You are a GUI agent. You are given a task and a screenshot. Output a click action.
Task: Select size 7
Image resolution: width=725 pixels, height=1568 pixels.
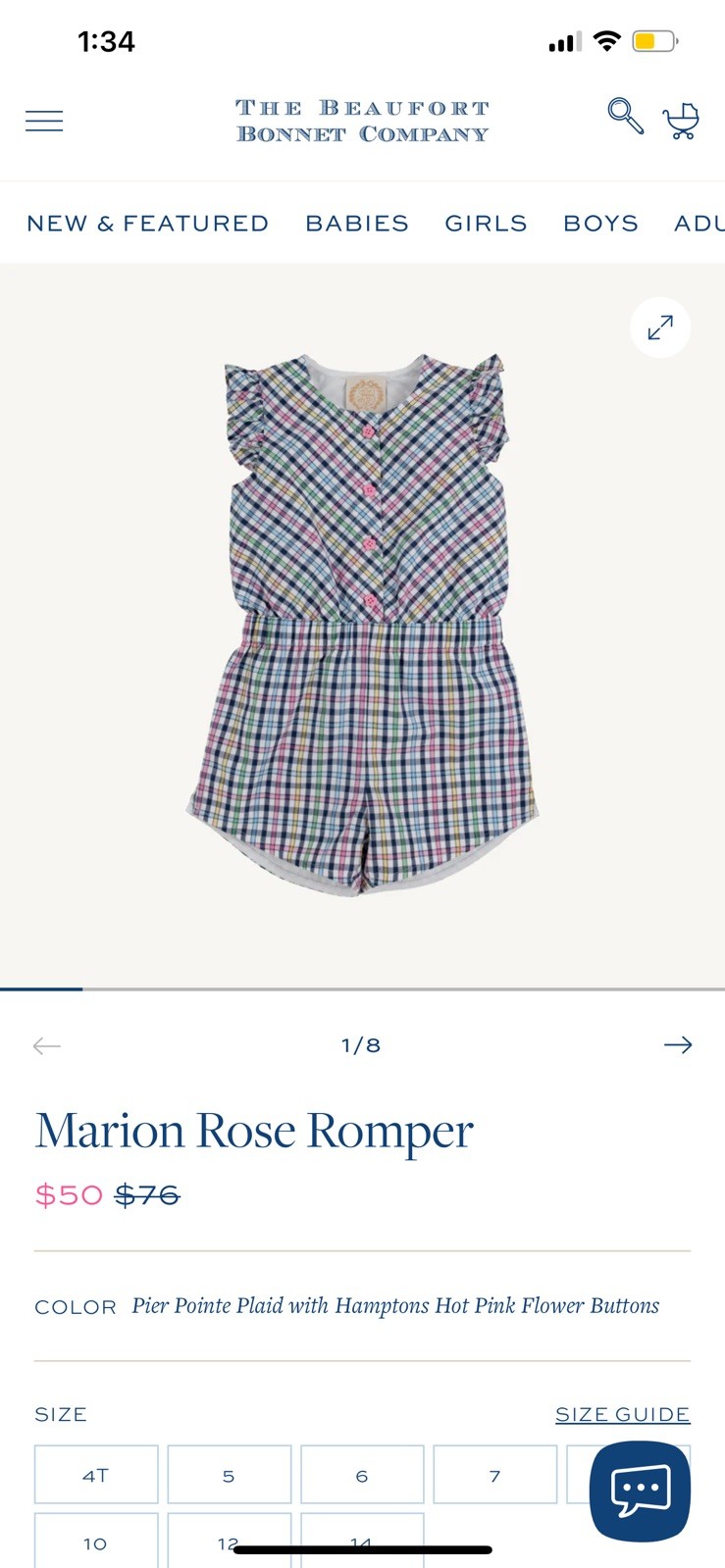tap(495, 1475)
